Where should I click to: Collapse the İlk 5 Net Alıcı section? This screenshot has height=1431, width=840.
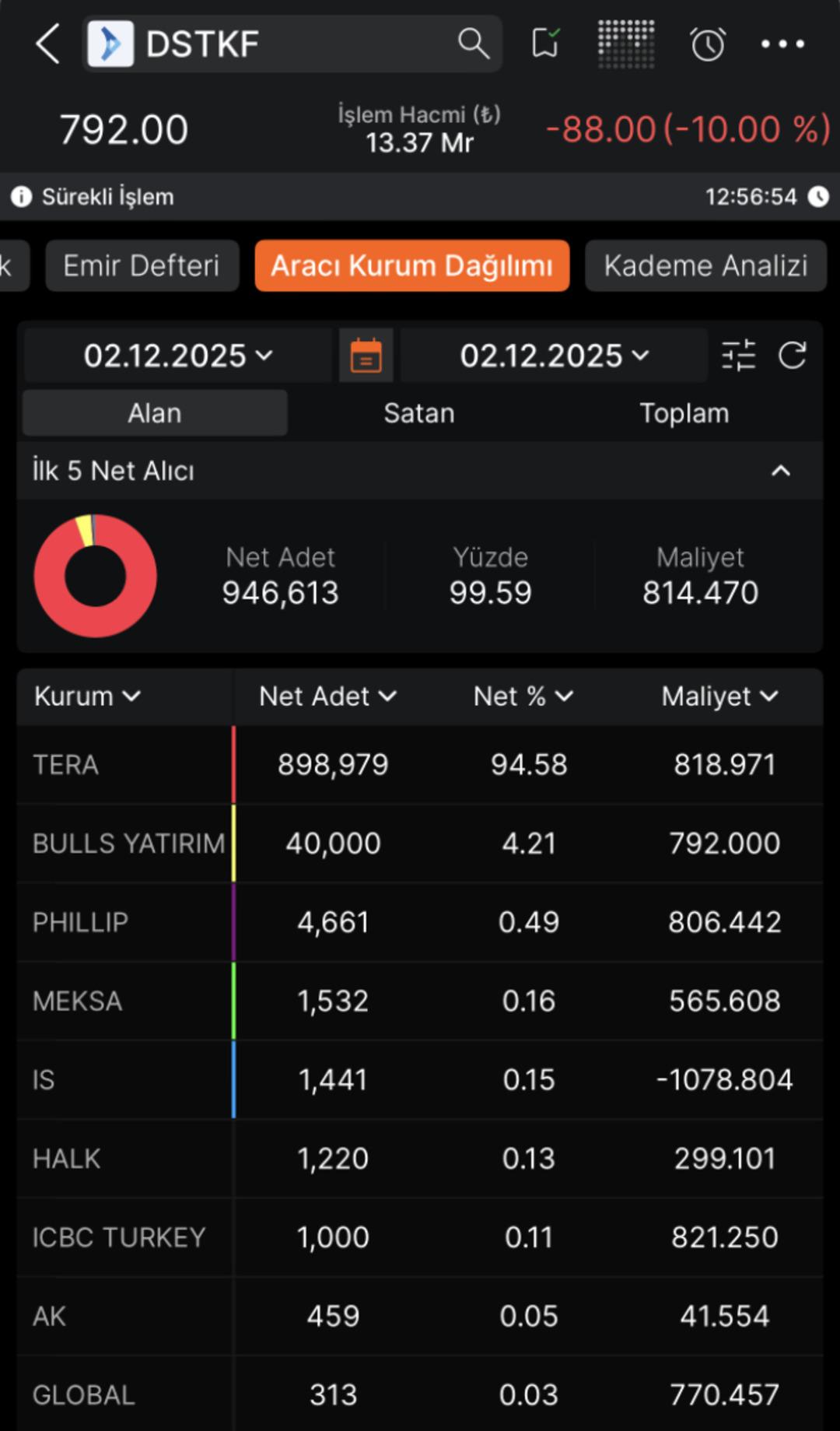point(781,470)
